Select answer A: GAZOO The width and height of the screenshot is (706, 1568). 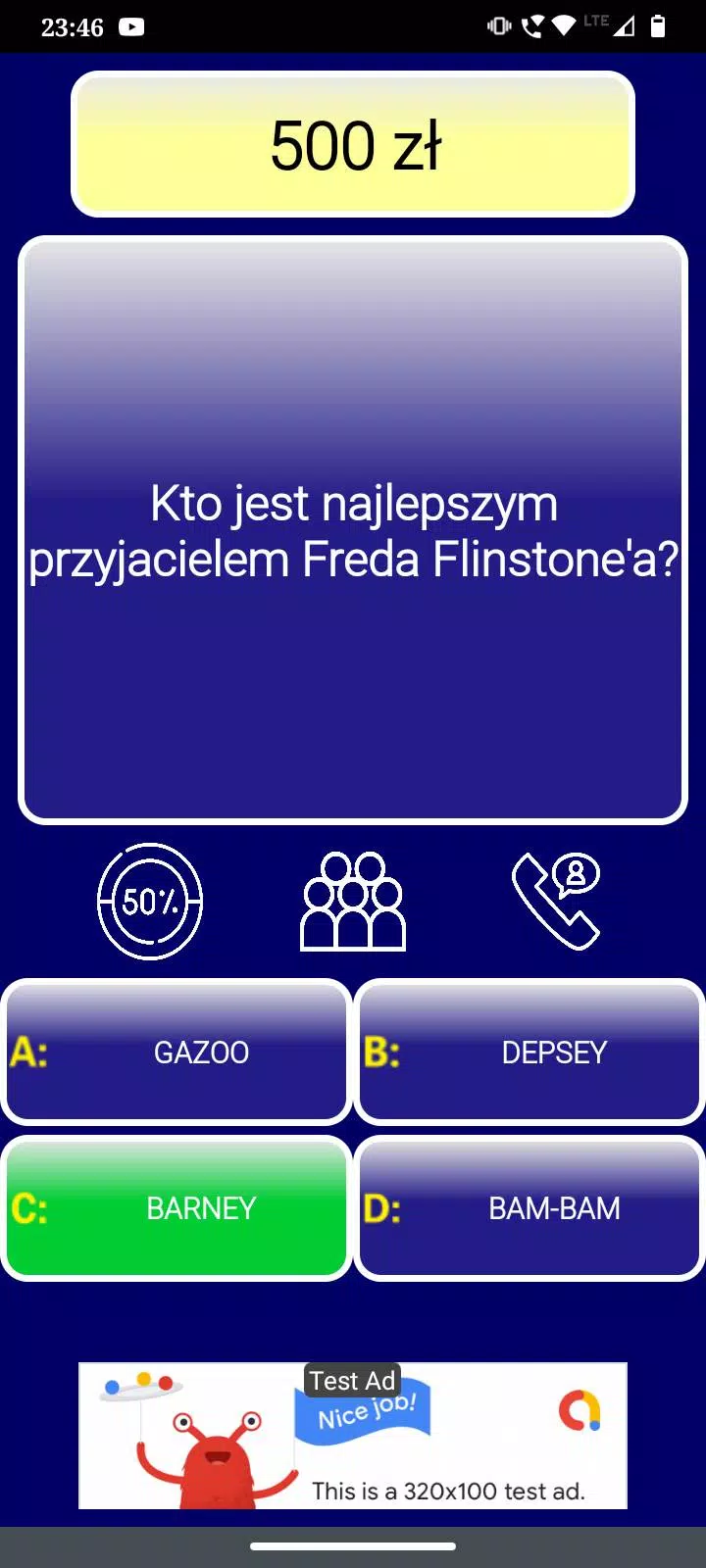point(176,1052)
